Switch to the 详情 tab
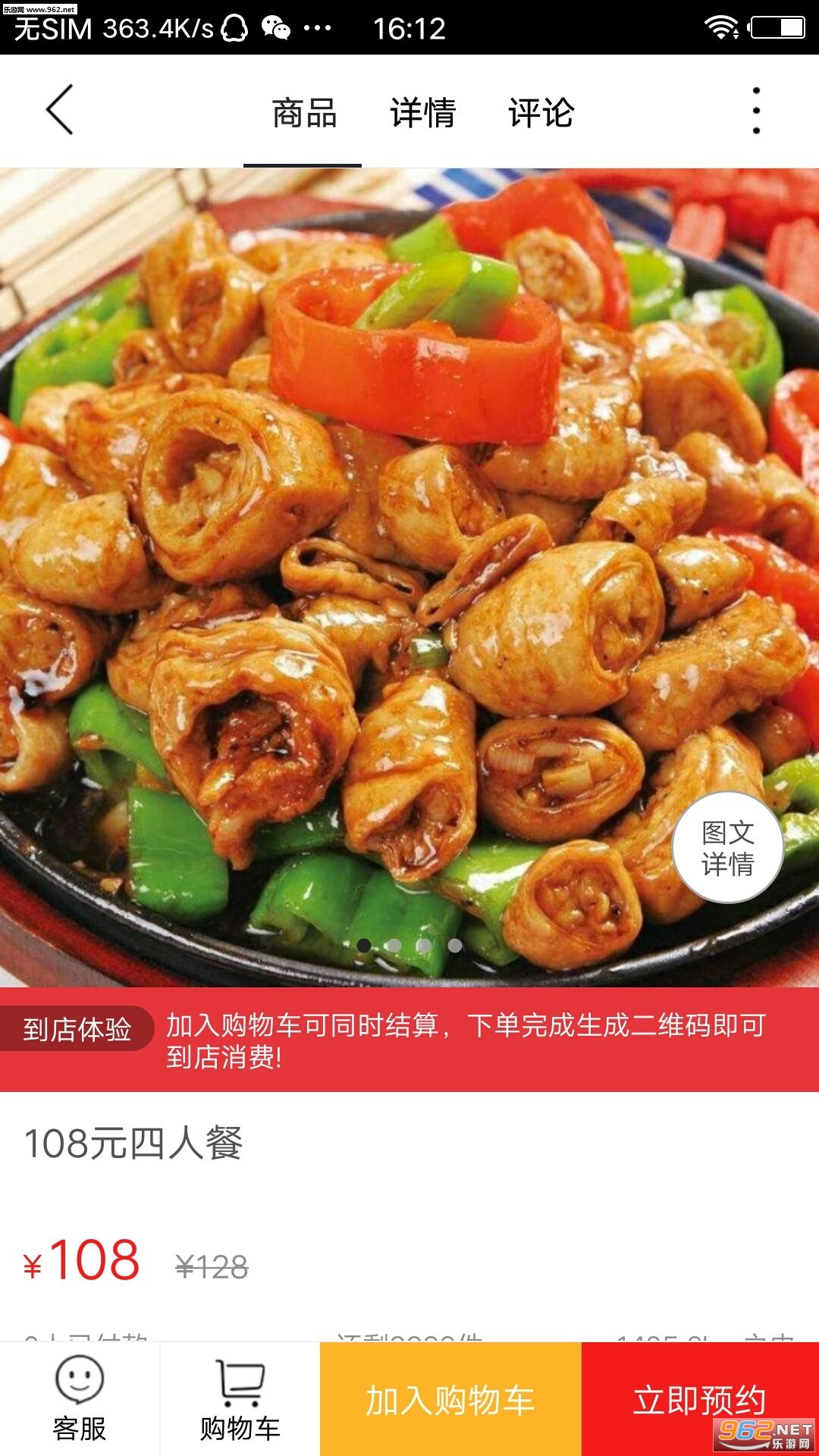The height and width of the screenshot is (1456, 819). [422, 113]
